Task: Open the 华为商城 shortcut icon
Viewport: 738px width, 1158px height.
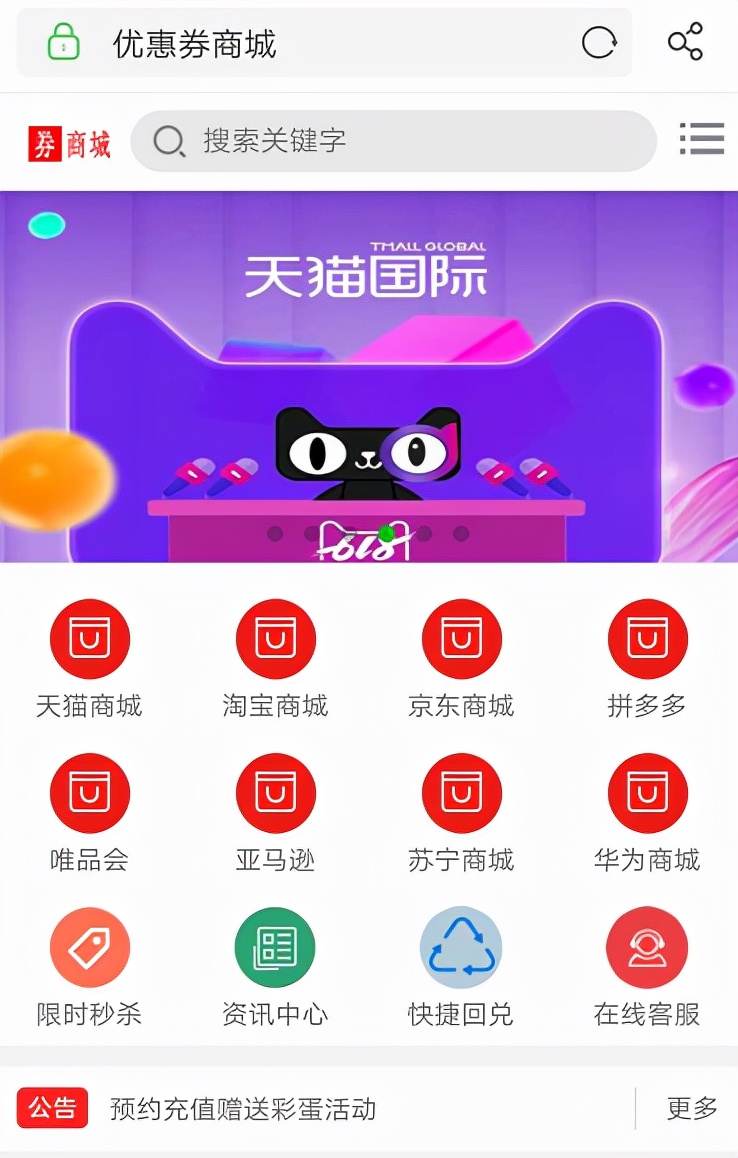Action: tap(647, 793)
